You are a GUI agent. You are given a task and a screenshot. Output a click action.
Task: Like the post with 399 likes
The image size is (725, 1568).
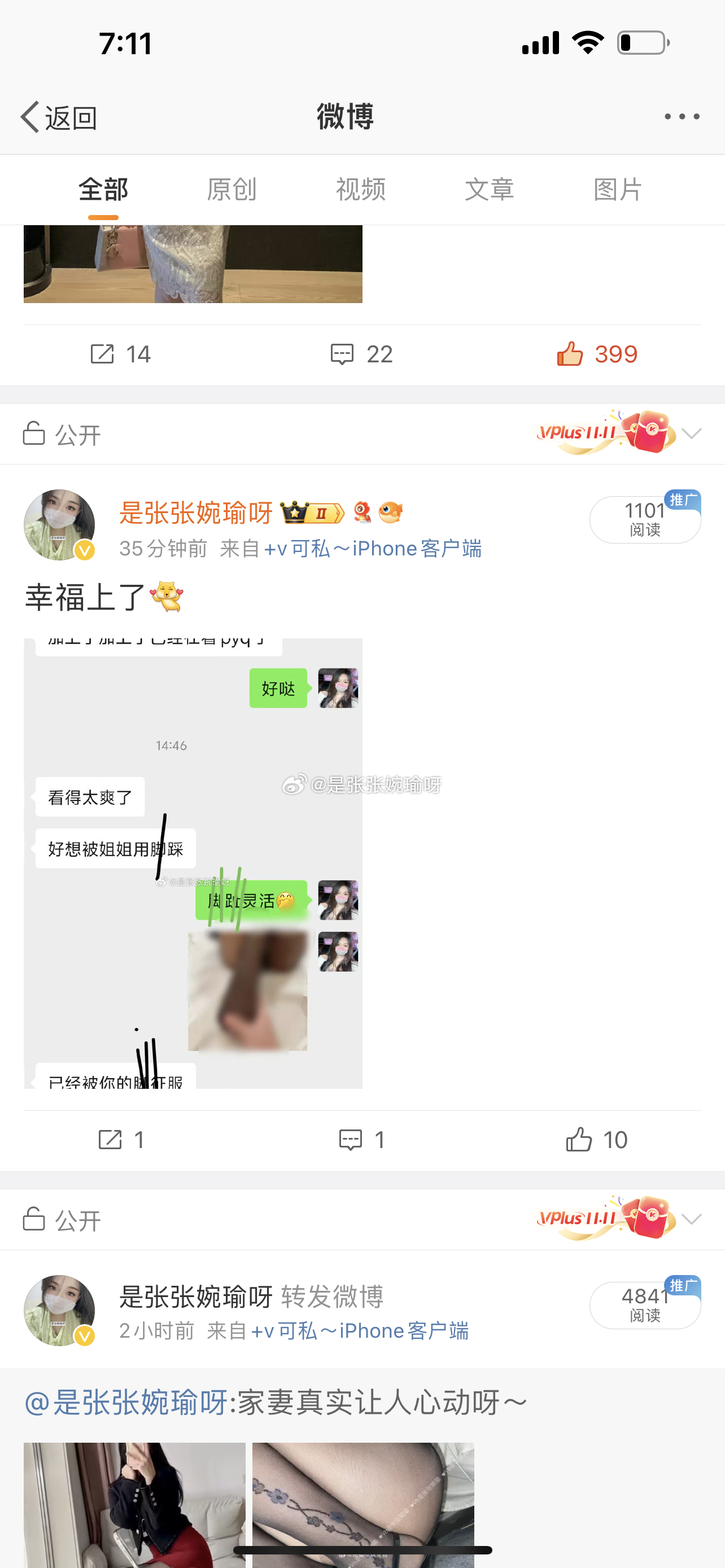(x=597, y=354)
